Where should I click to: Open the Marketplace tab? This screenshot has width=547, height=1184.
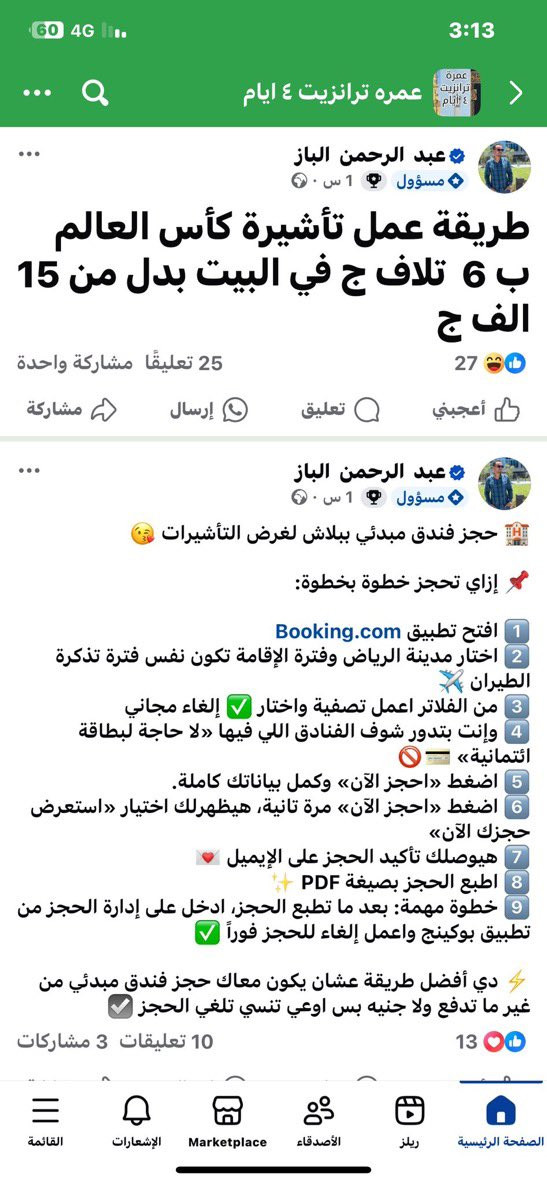click(227, 1122)
